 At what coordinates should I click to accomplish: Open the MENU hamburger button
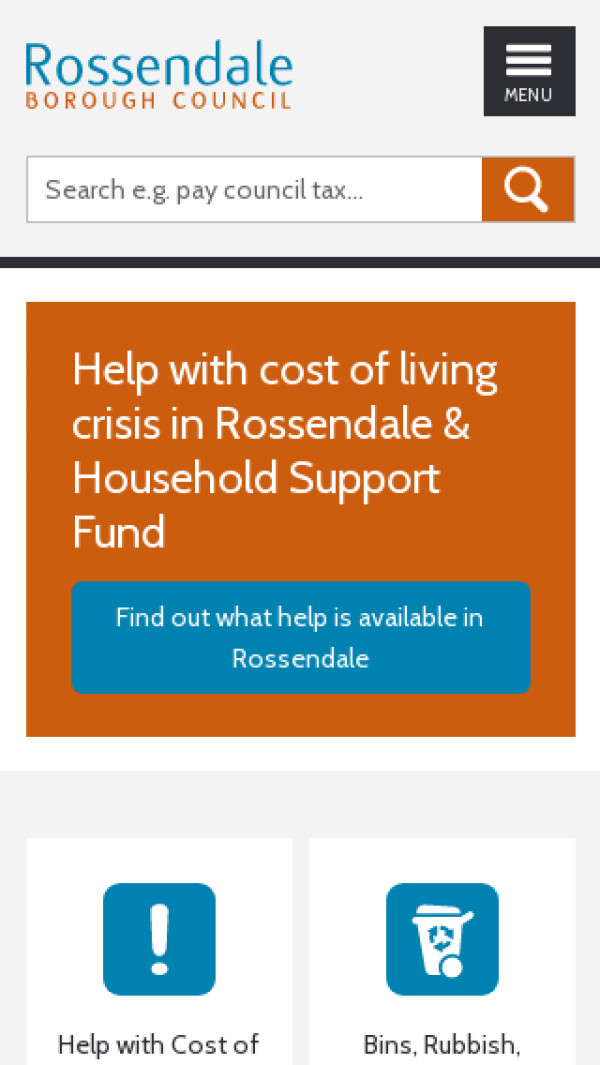pos(529,71)
